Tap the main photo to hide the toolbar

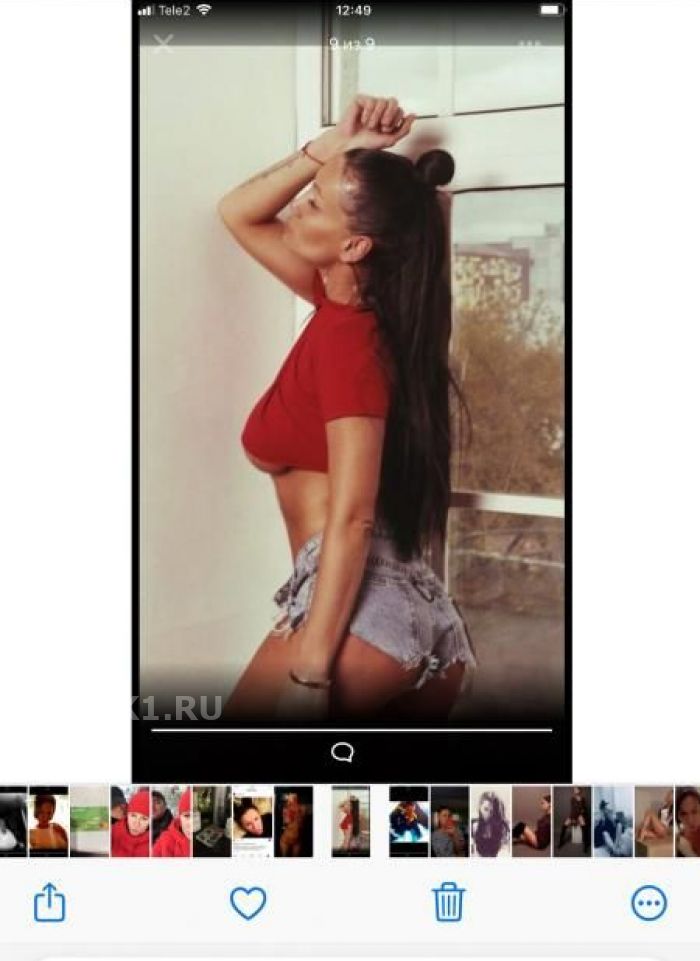pos(350,400)
